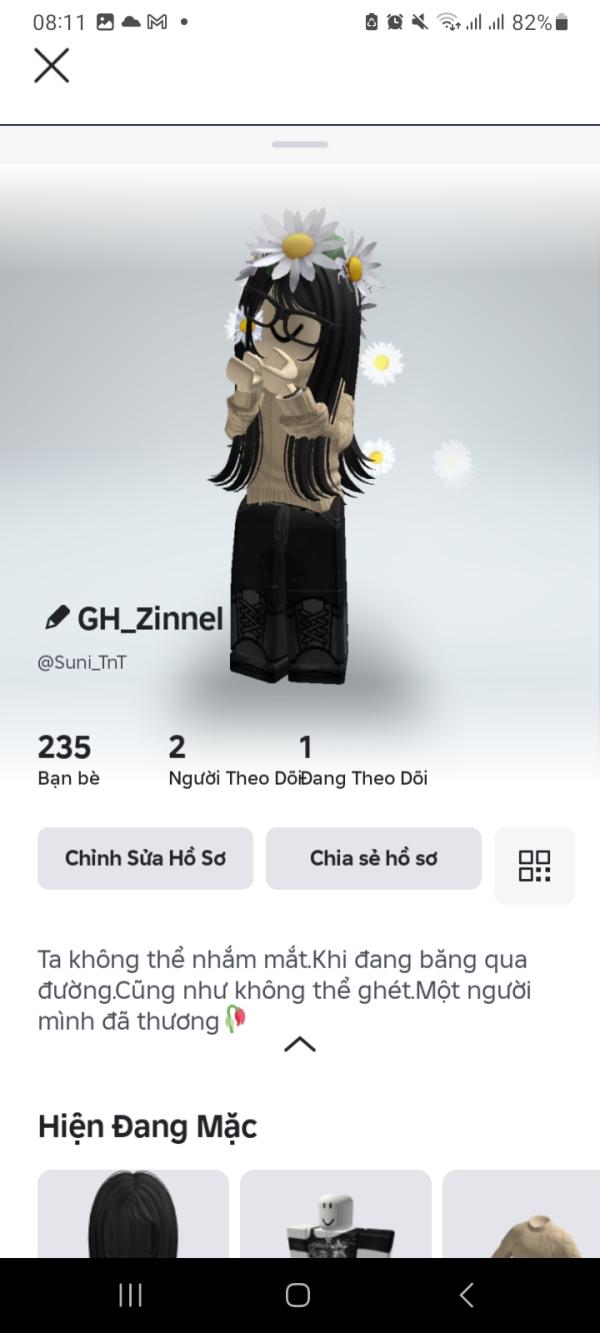The height and width of the screenshot is (1333, 600).
Task: Show the profile QR code
Action: [x=534, y=866]
